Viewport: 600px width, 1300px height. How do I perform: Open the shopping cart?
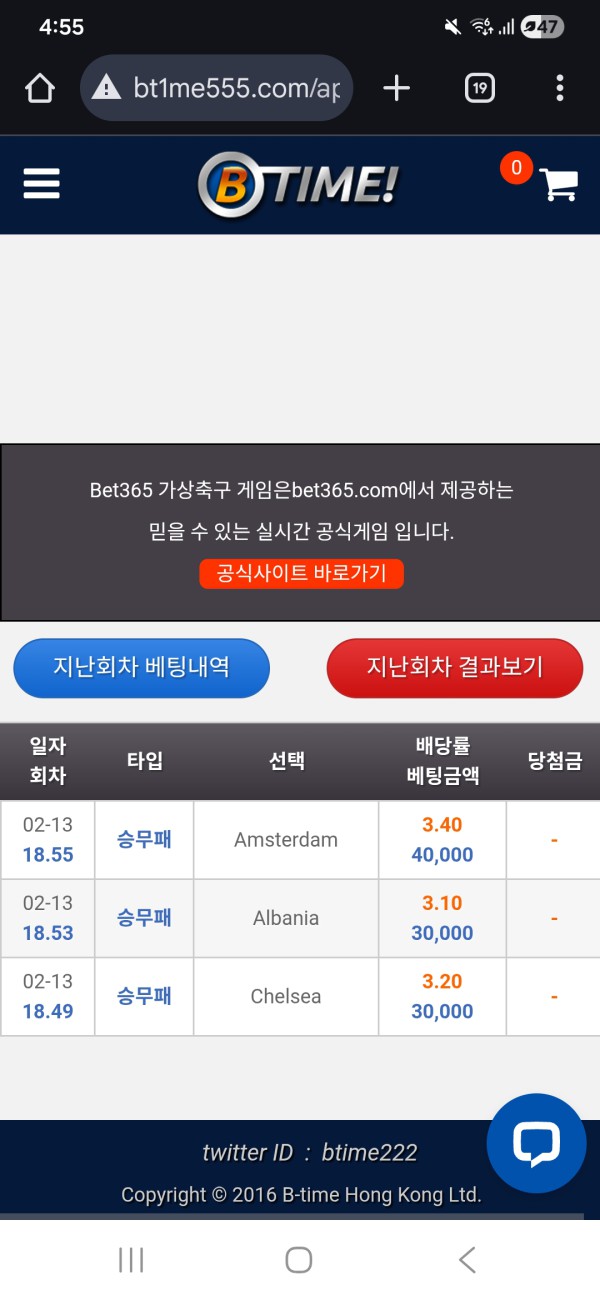tap(558, 184)
